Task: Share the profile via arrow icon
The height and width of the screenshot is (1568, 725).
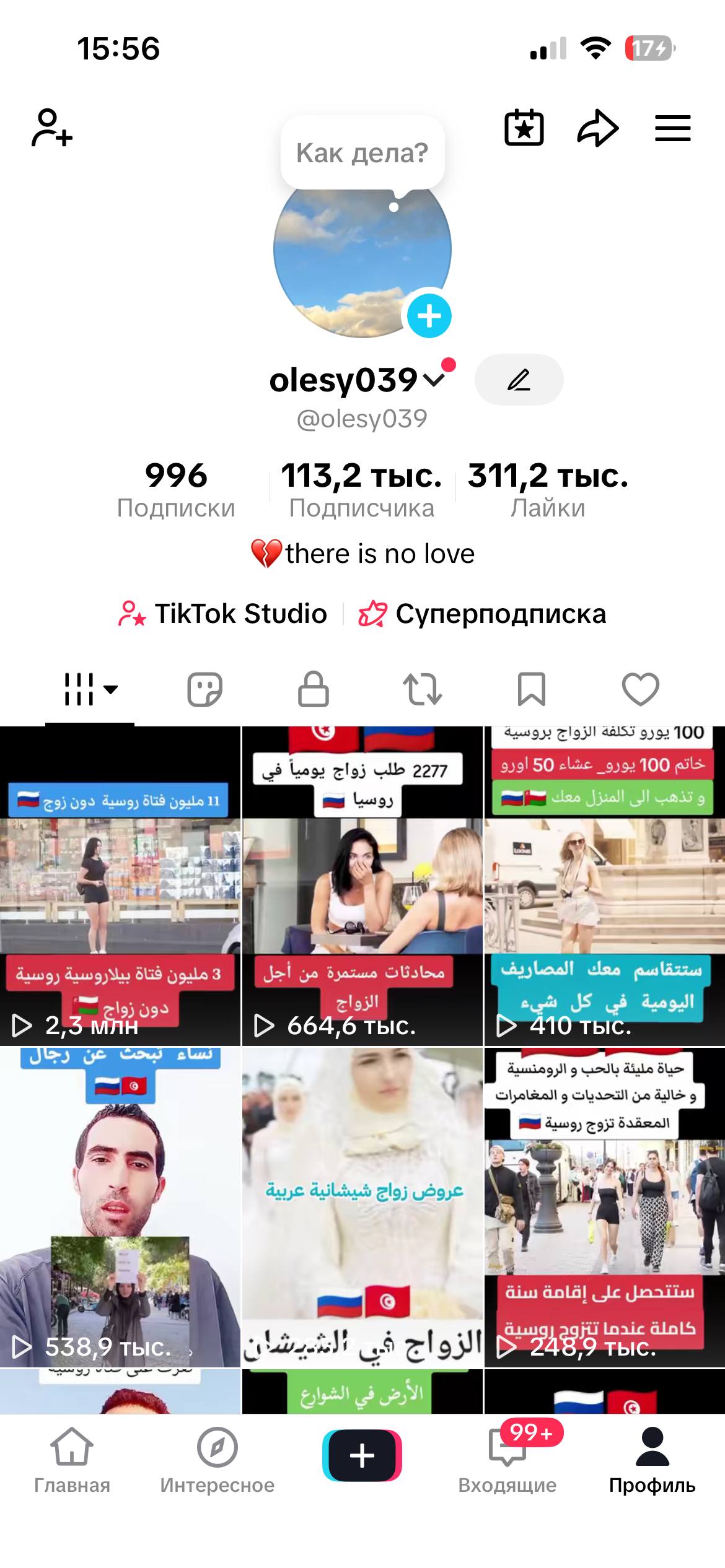Action: (x=598, y=128)
